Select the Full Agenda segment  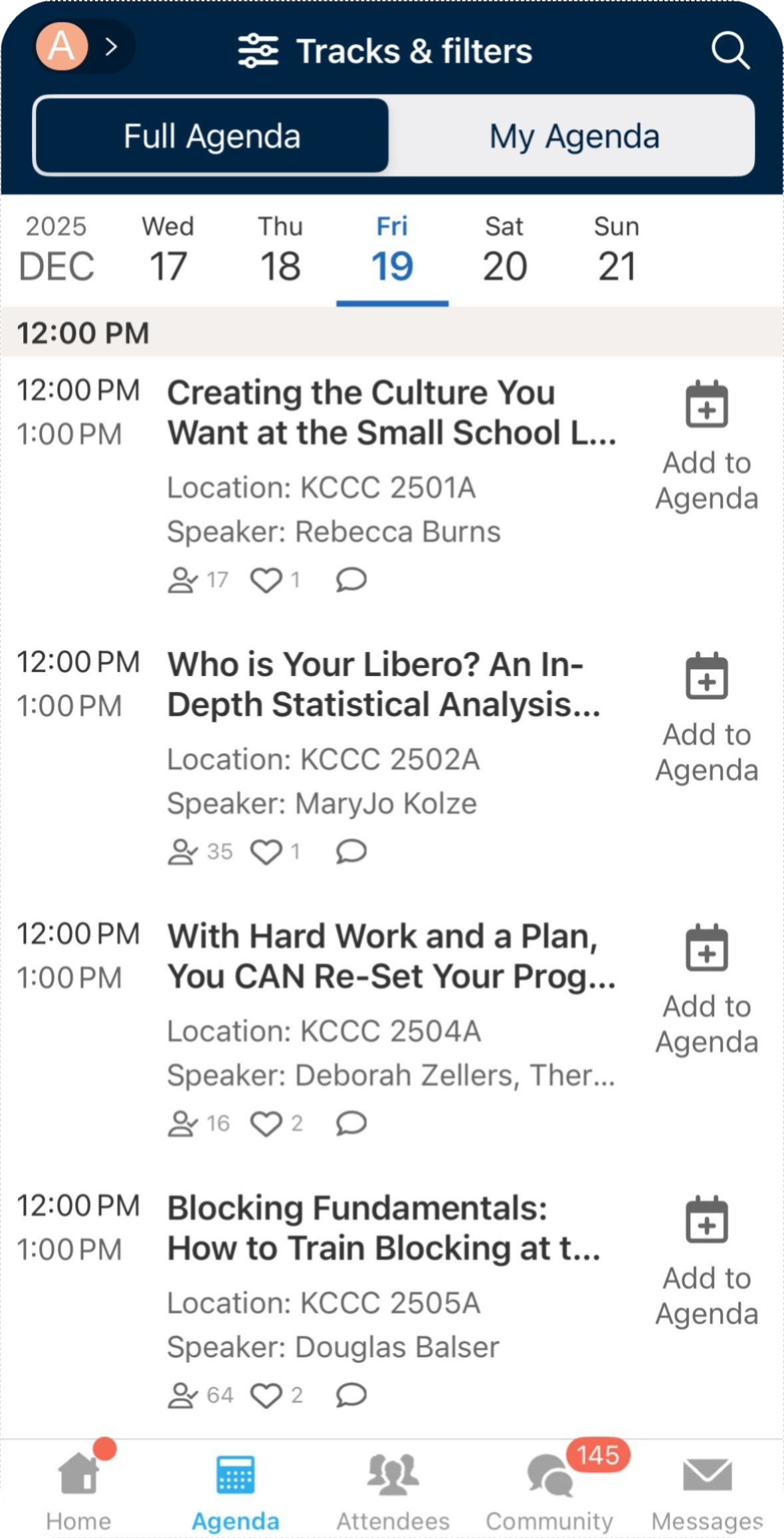pos(212,136)
